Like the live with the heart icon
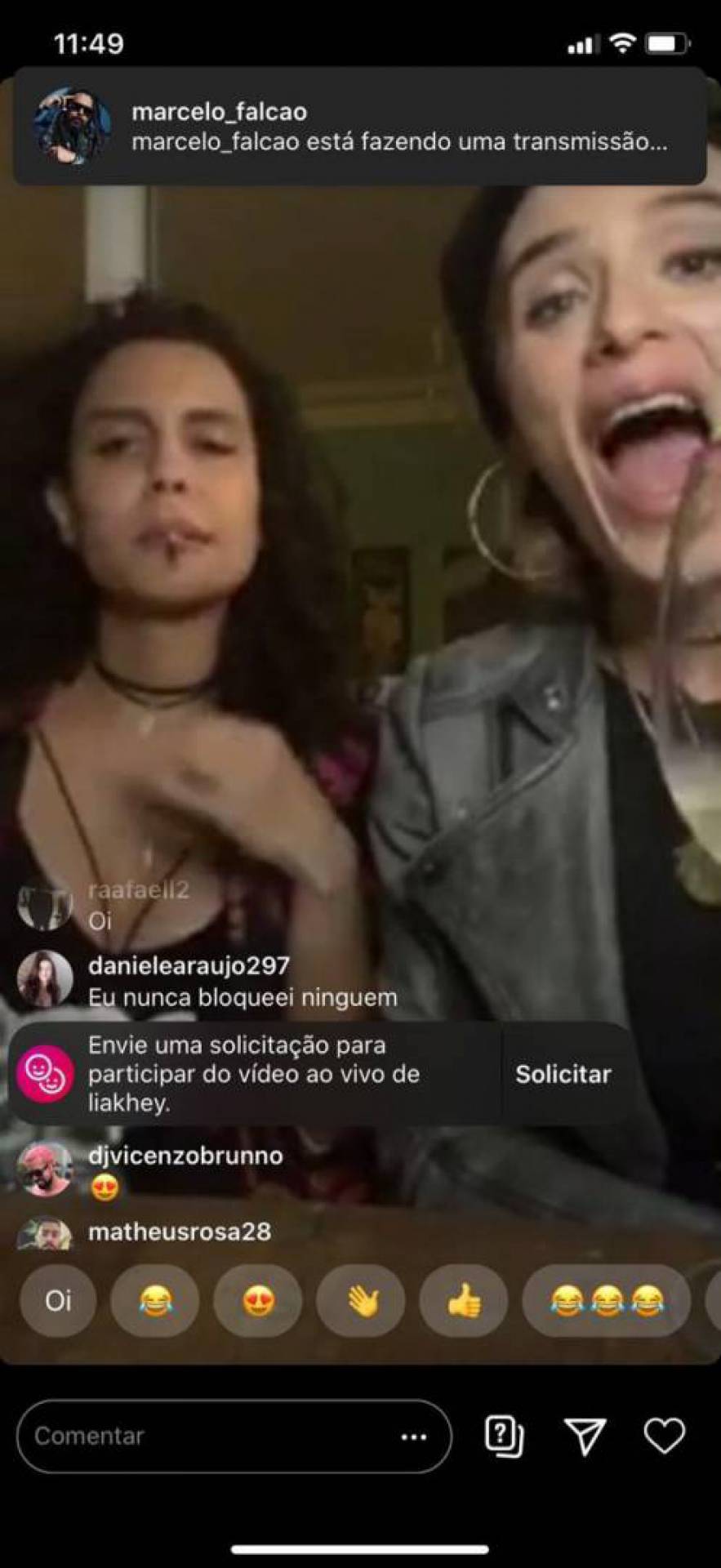 point(665,1436)
